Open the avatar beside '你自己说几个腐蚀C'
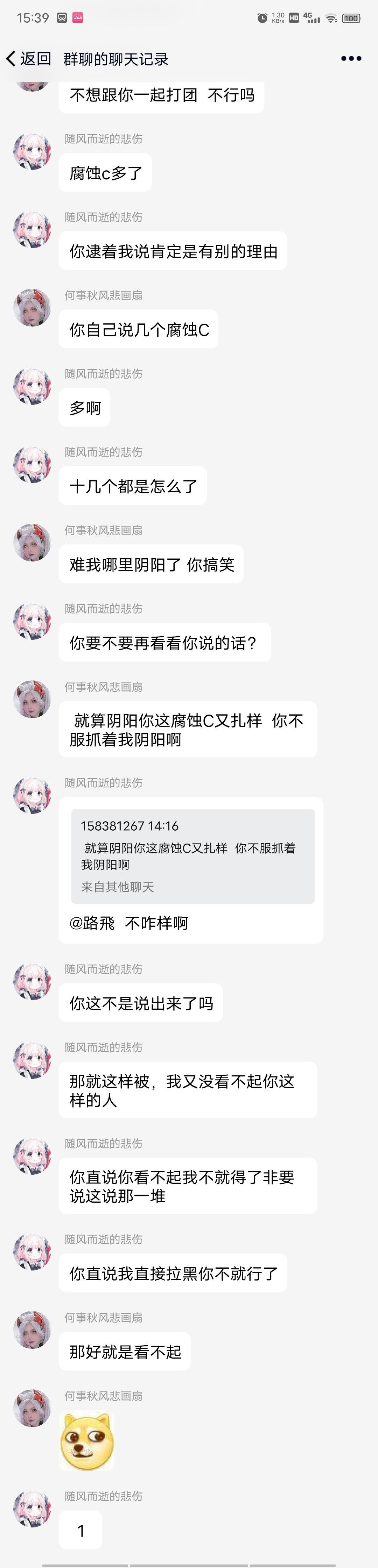 (32, 308)
